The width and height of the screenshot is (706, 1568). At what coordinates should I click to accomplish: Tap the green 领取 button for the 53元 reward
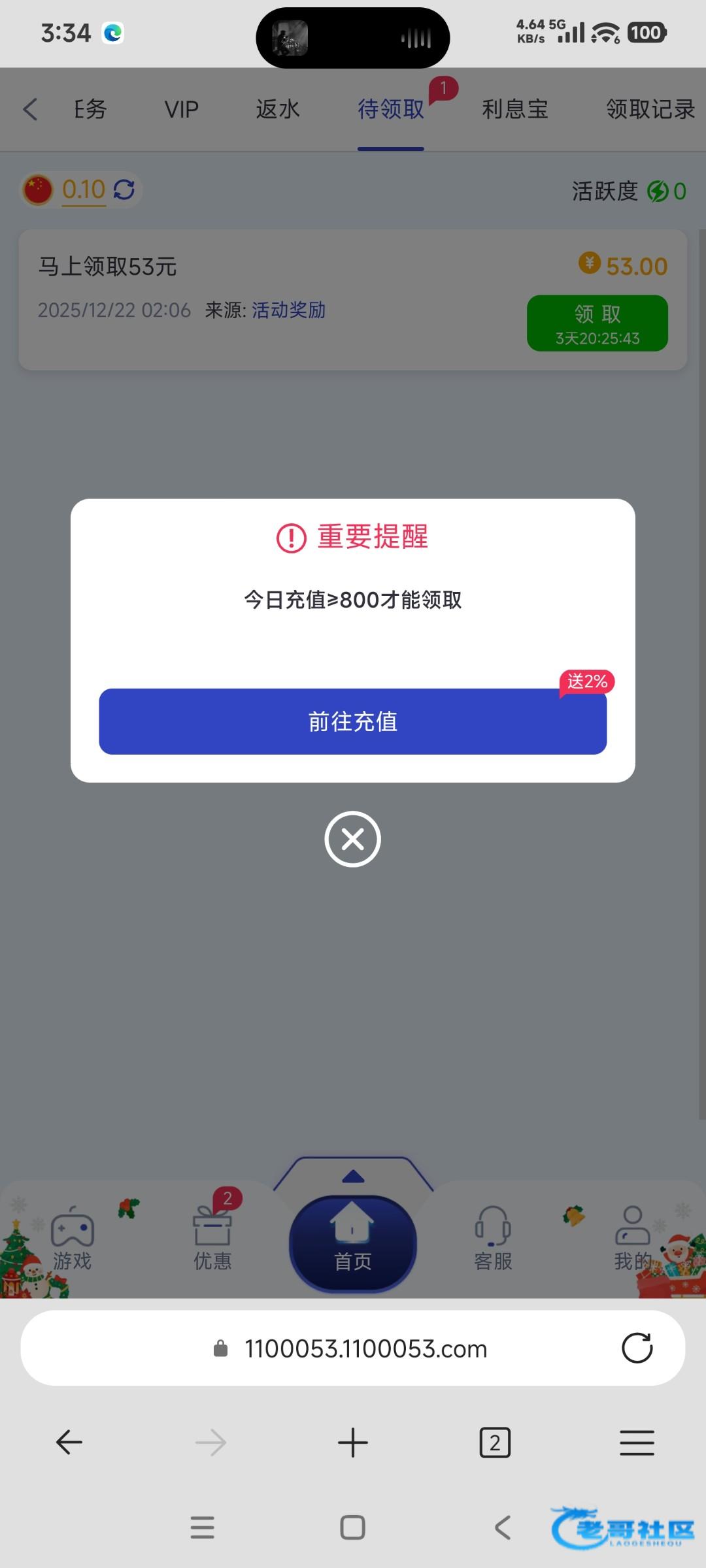click(x=597, y=323)
